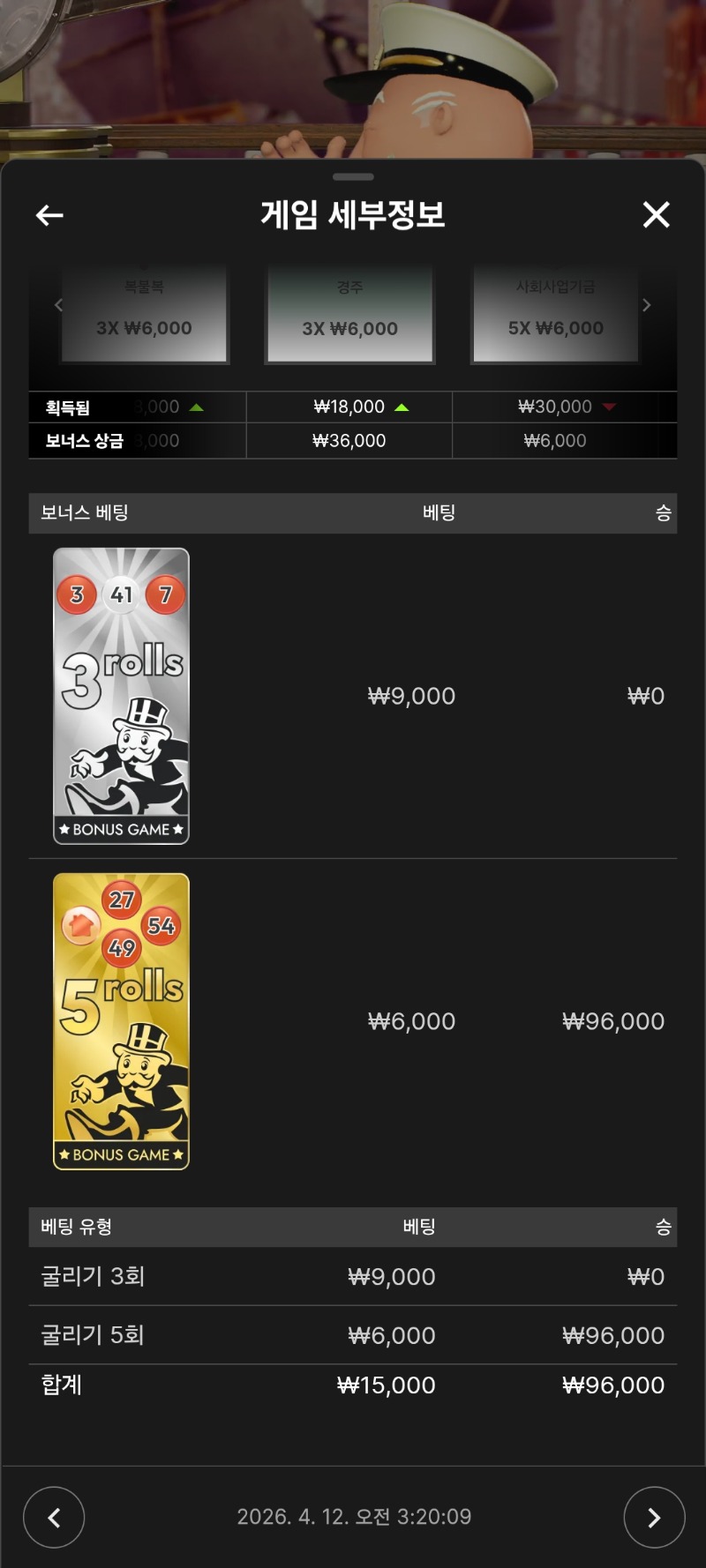Go back using the top-left arrow
This screenshot has height=1568, width=706.
[49, 215]
